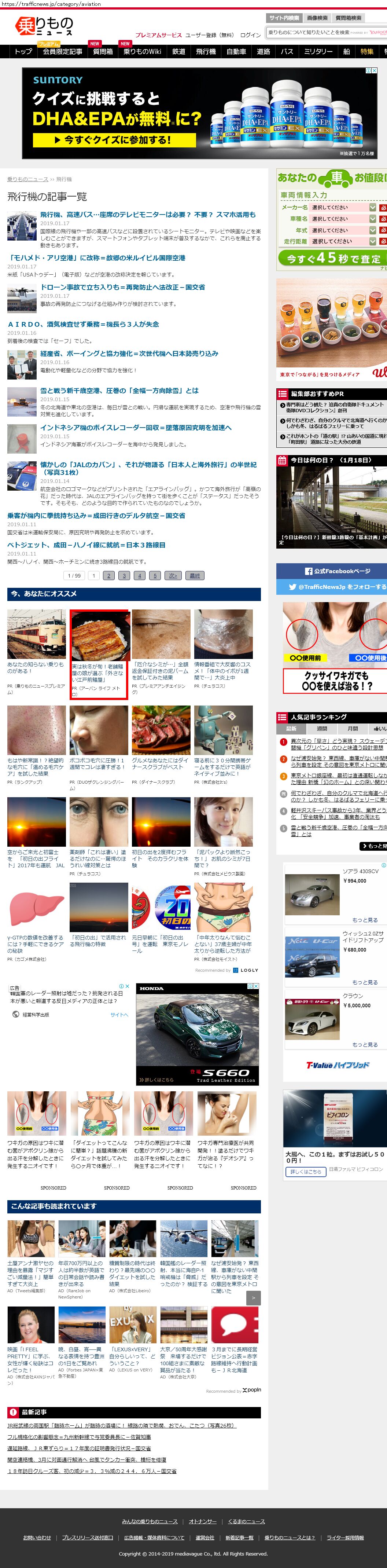
Task: Open the 乗りものWiki menu item
Action: click(143, 52)
